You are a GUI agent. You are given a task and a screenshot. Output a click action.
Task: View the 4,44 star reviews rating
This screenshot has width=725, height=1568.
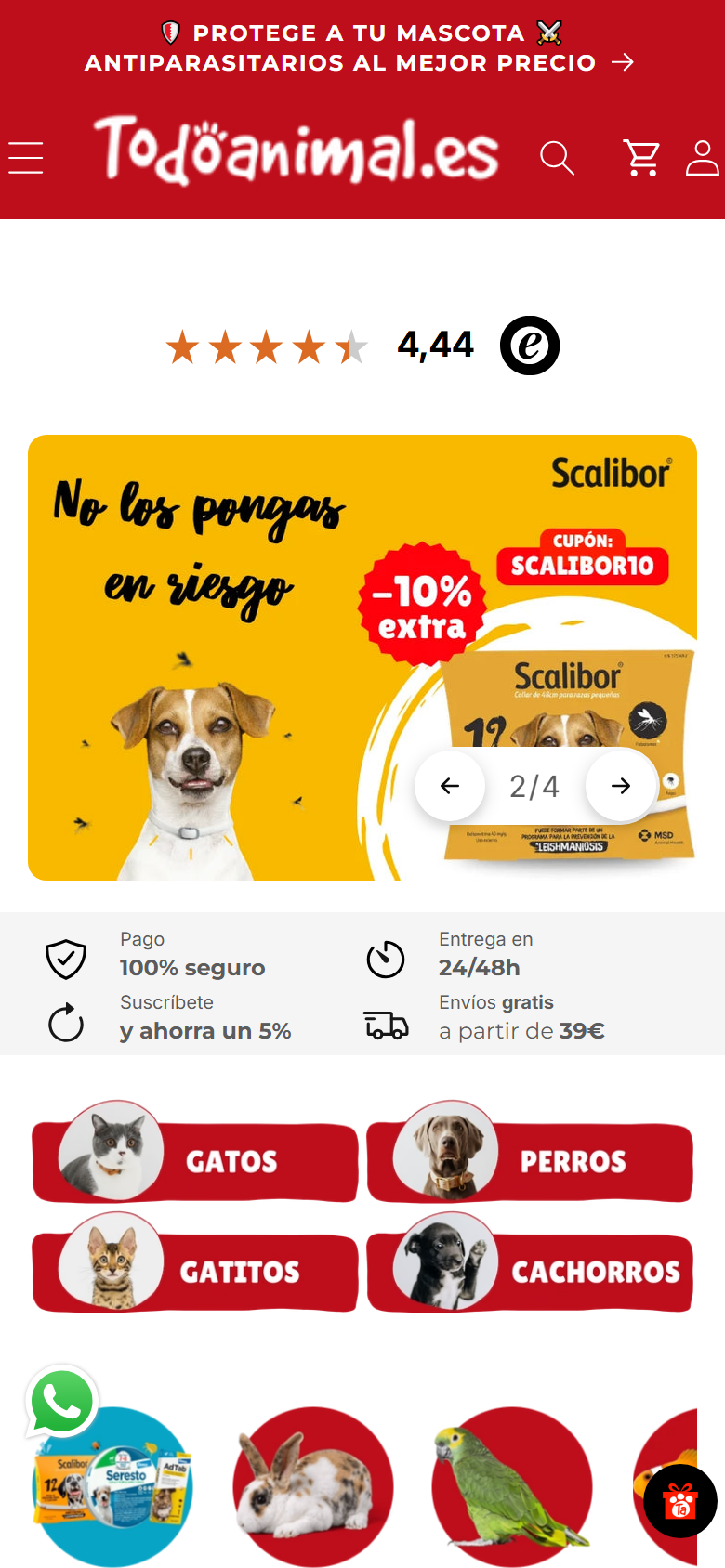pos(362,346)
